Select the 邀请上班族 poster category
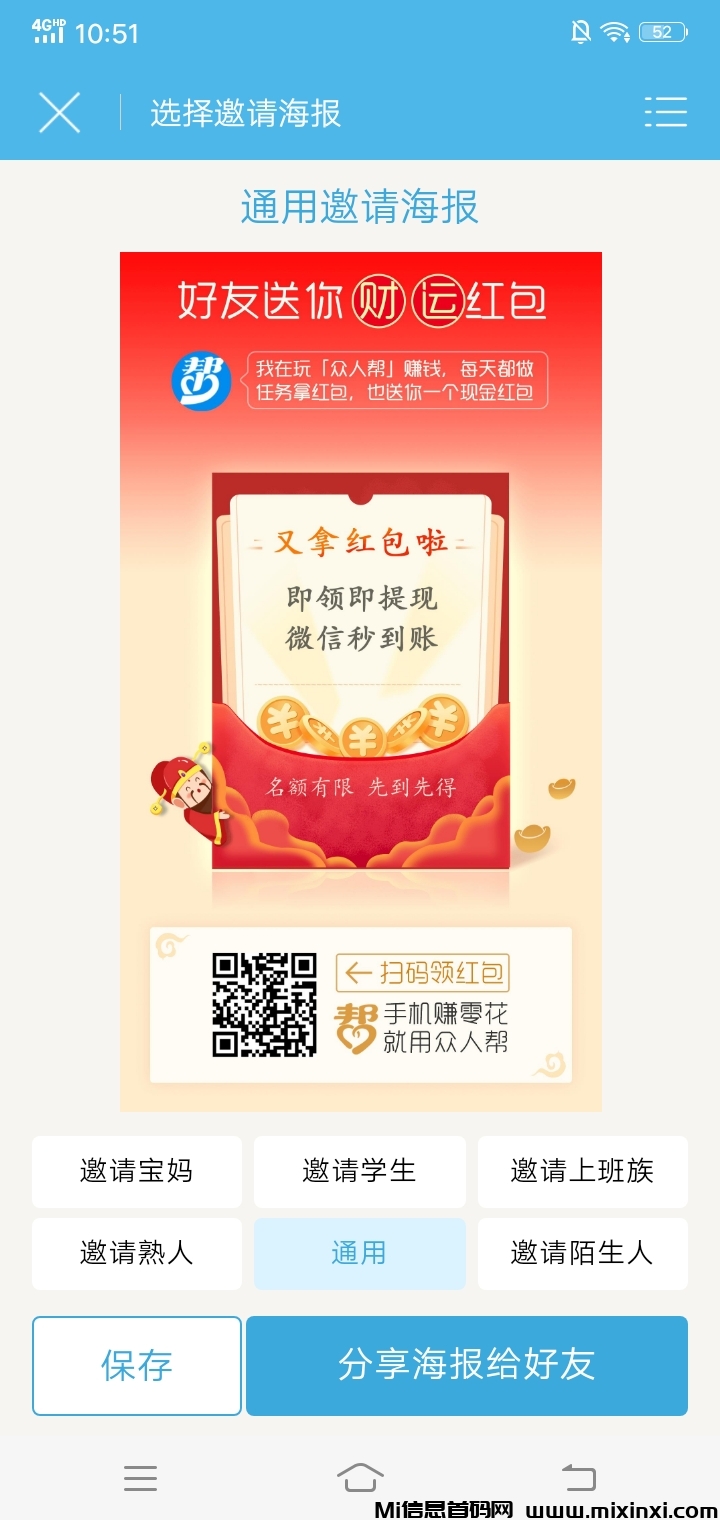This screenshot has height=1520, width=720. (x=582, y=1171)
